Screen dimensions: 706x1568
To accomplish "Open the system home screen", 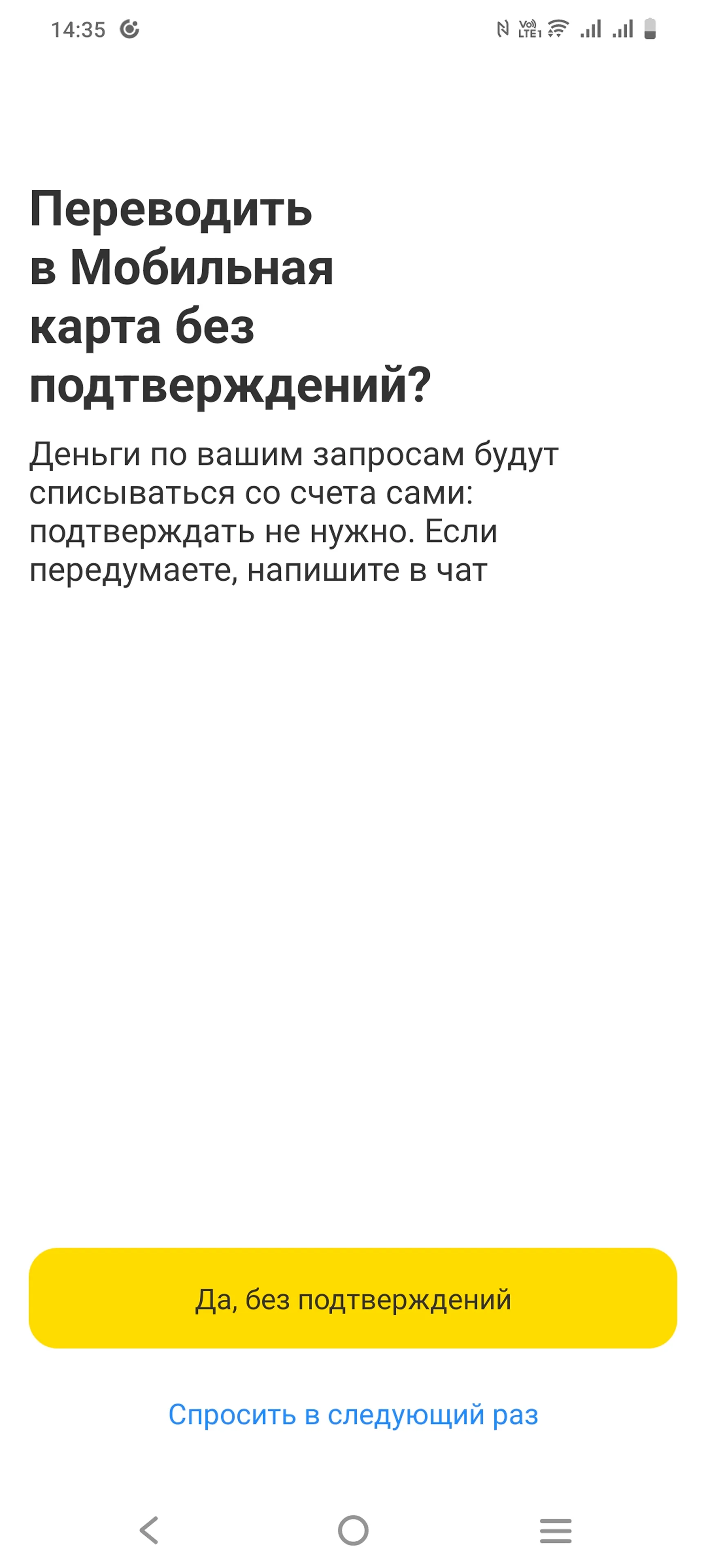I will tap(353, 1530).
